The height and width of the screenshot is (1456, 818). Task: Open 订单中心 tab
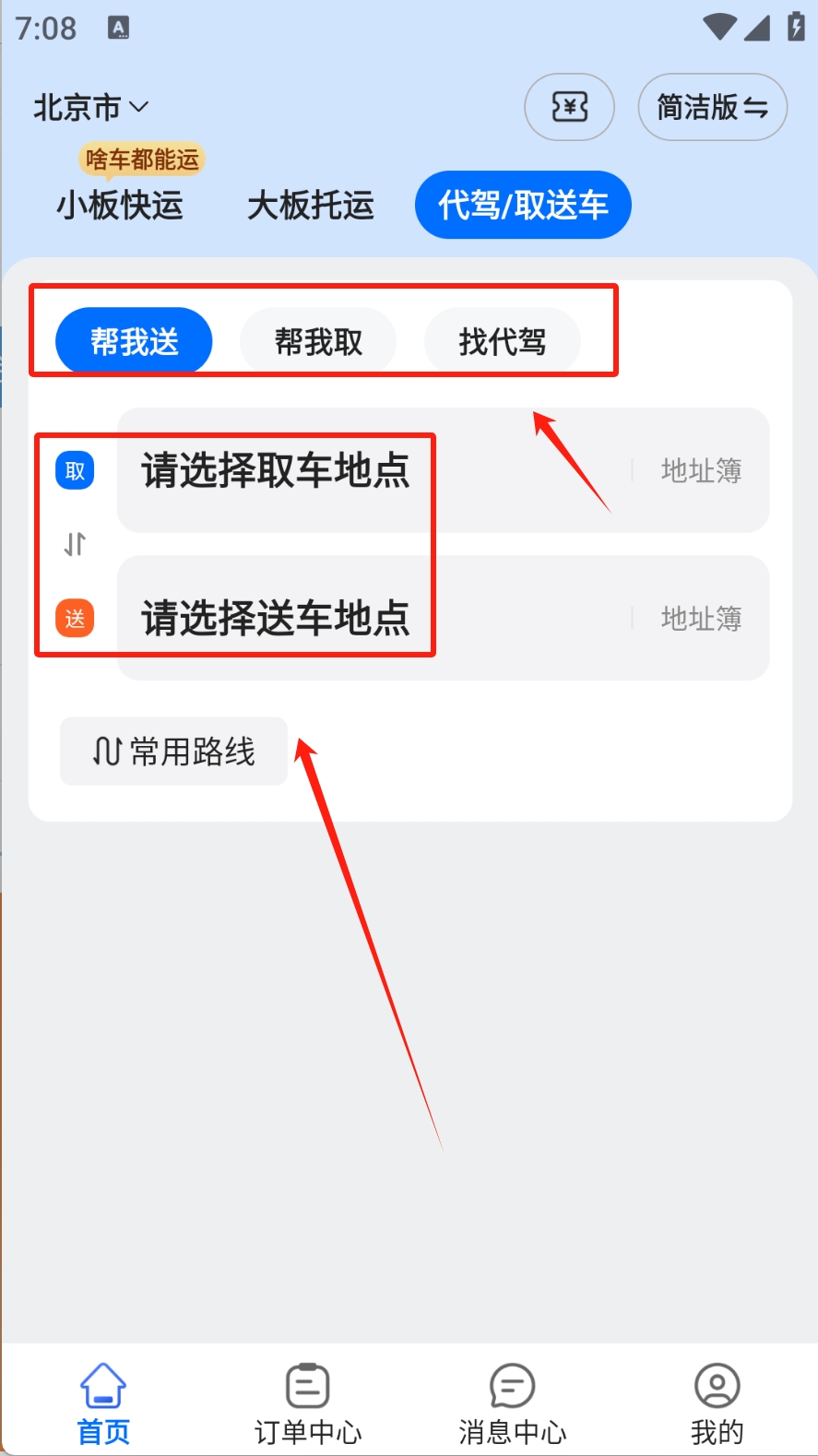[308, 1403]
